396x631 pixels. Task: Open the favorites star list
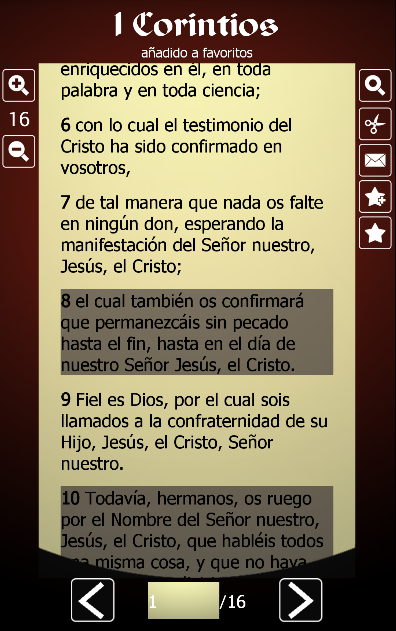(x=375, y=233)
